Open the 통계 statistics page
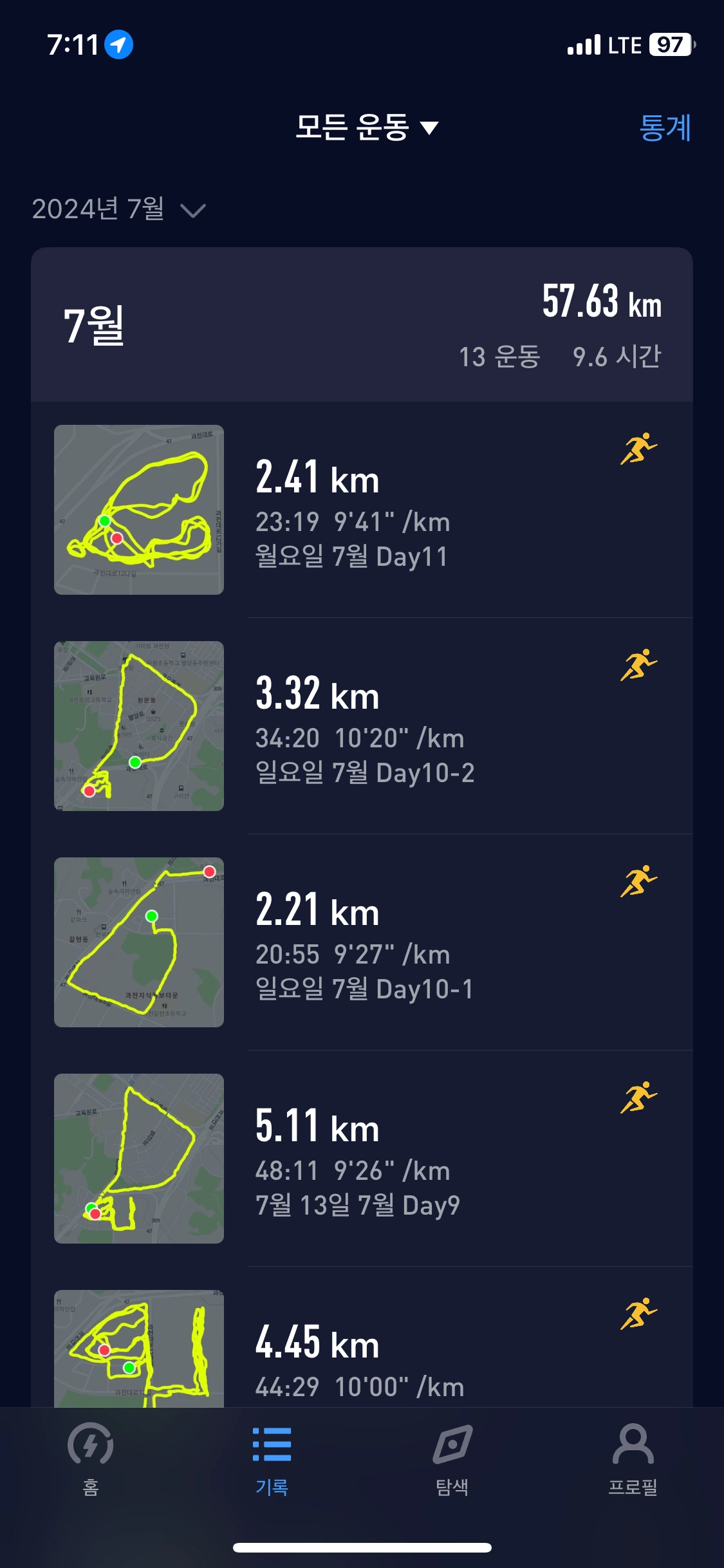This screenshot has height=1568, width=724. tap(664, 127)
